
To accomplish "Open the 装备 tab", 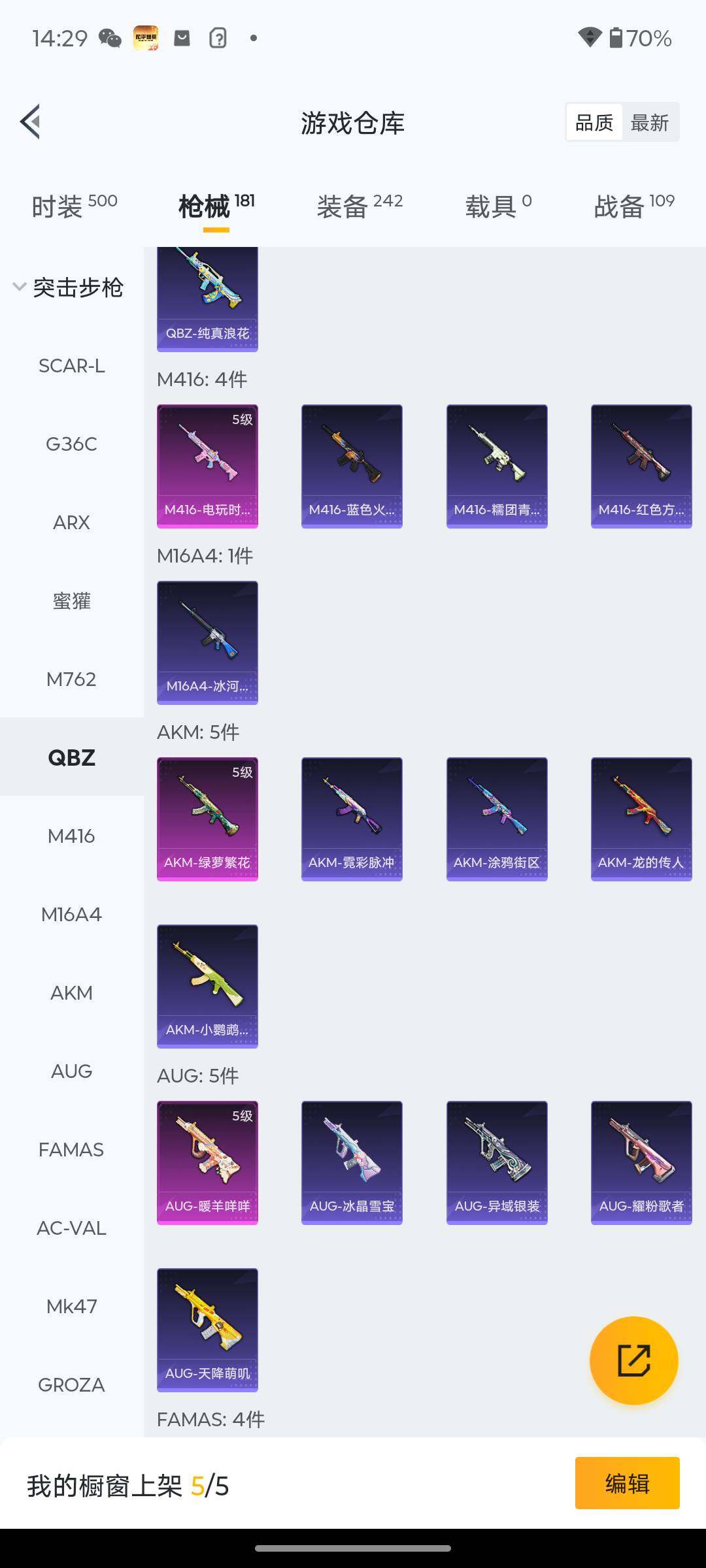I will [359, 206].
